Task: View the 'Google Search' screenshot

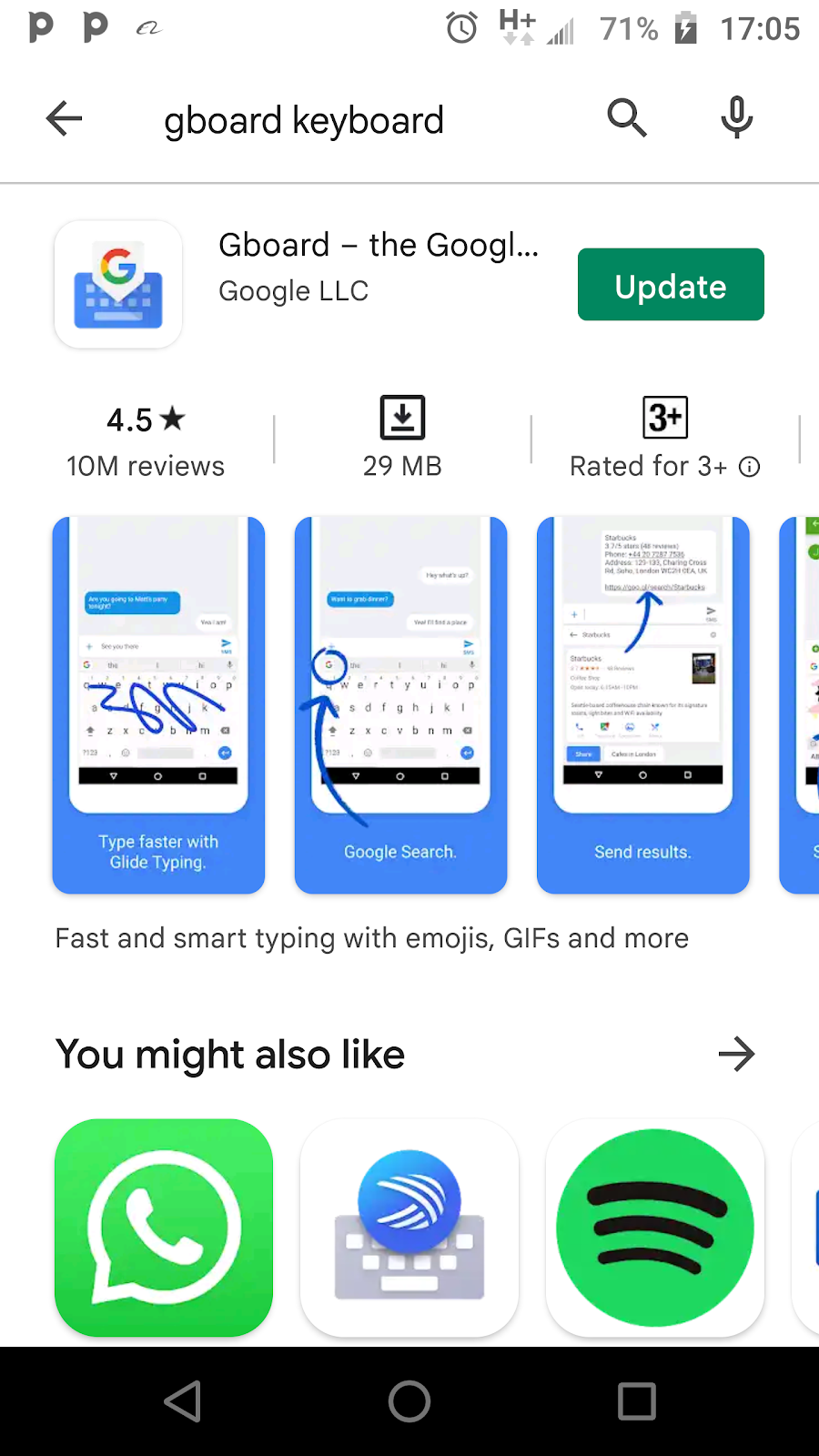Action: click(x=400, y=705)
